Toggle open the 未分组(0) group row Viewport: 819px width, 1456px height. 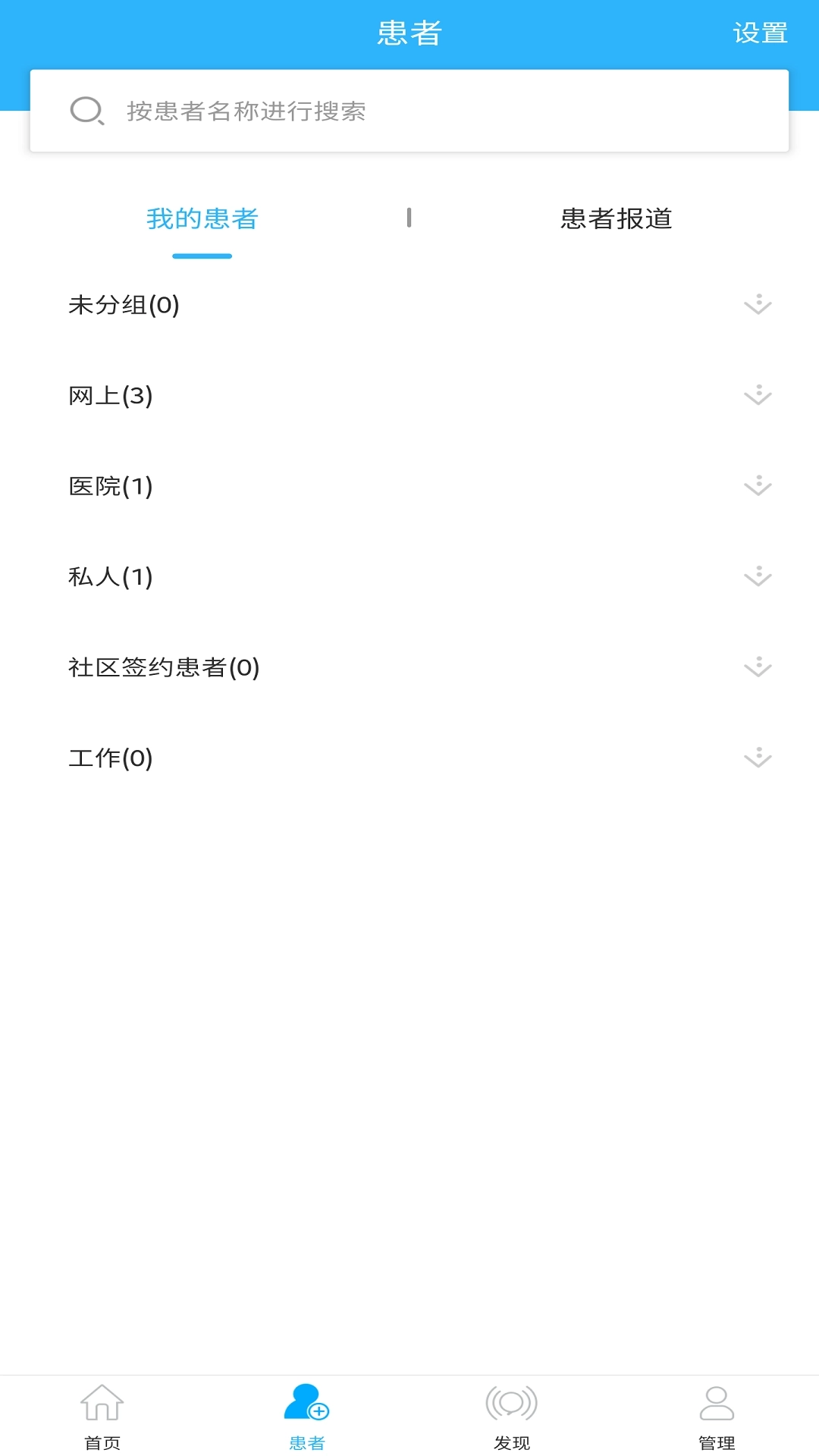(x=124, y=305)
